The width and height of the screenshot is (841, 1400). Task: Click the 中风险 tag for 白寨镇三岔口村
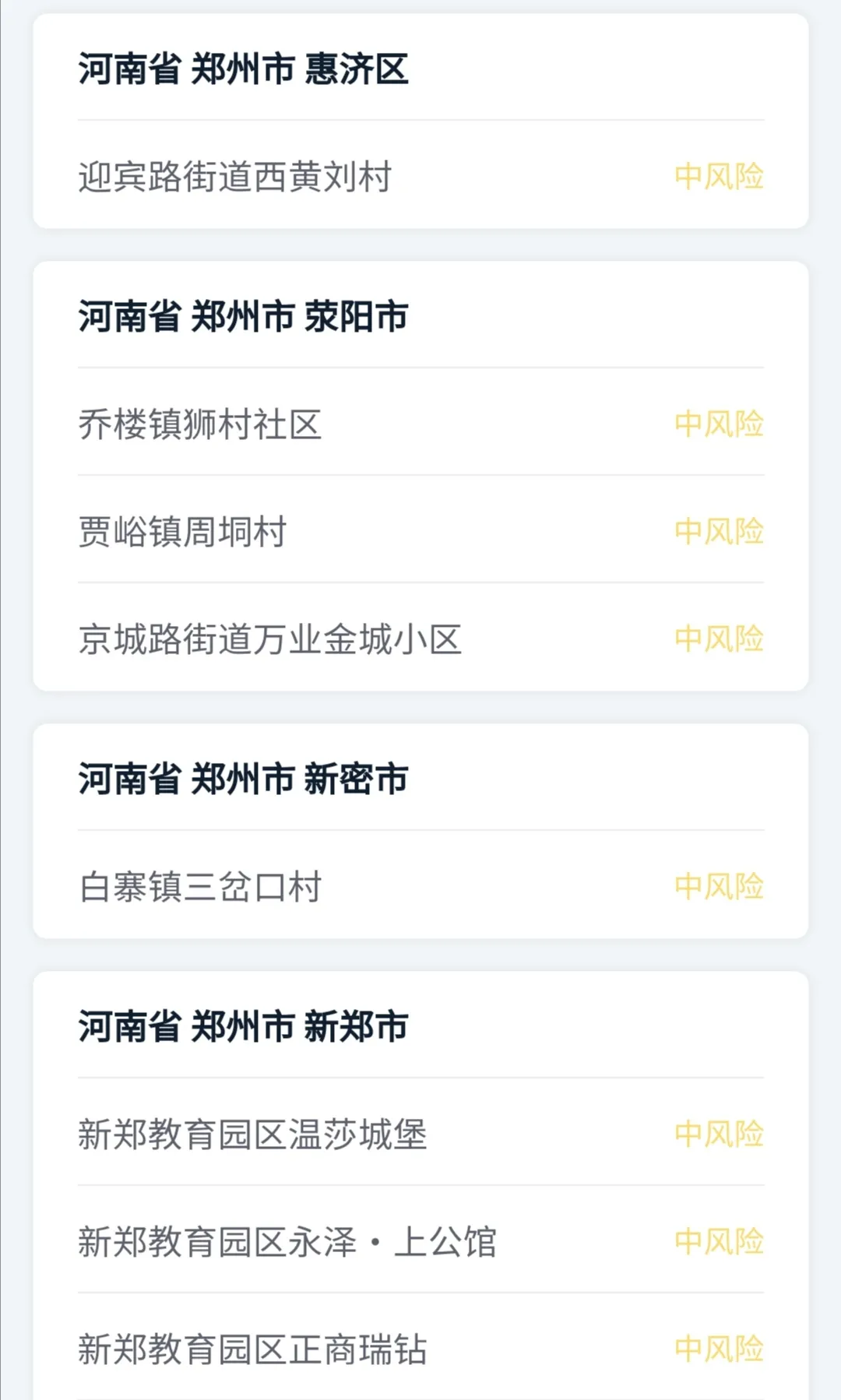(x=718, y=886)
